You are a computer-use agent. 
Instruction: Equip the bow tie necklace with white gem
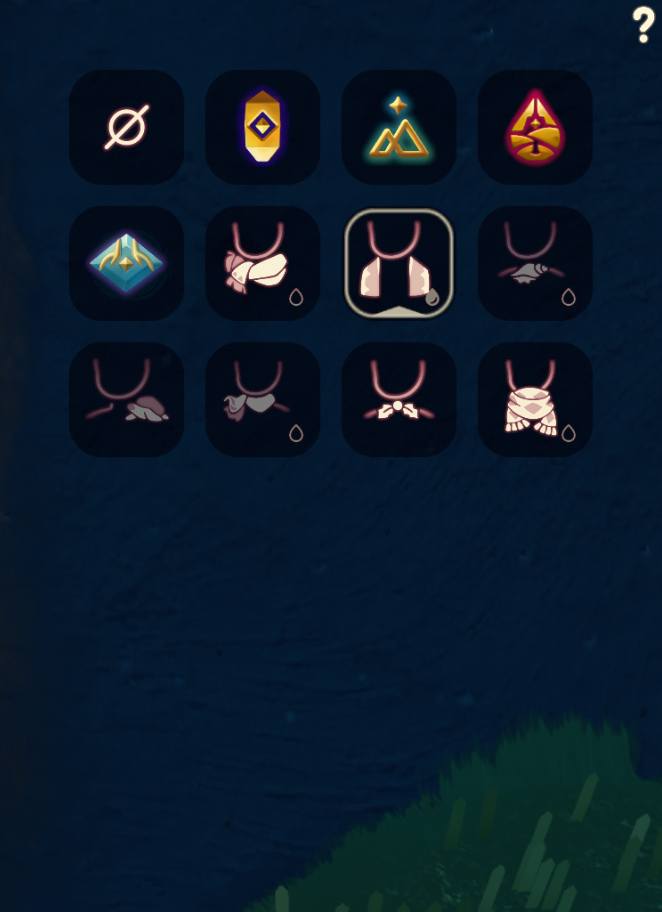pyautogui.click(x=398, y=399)
